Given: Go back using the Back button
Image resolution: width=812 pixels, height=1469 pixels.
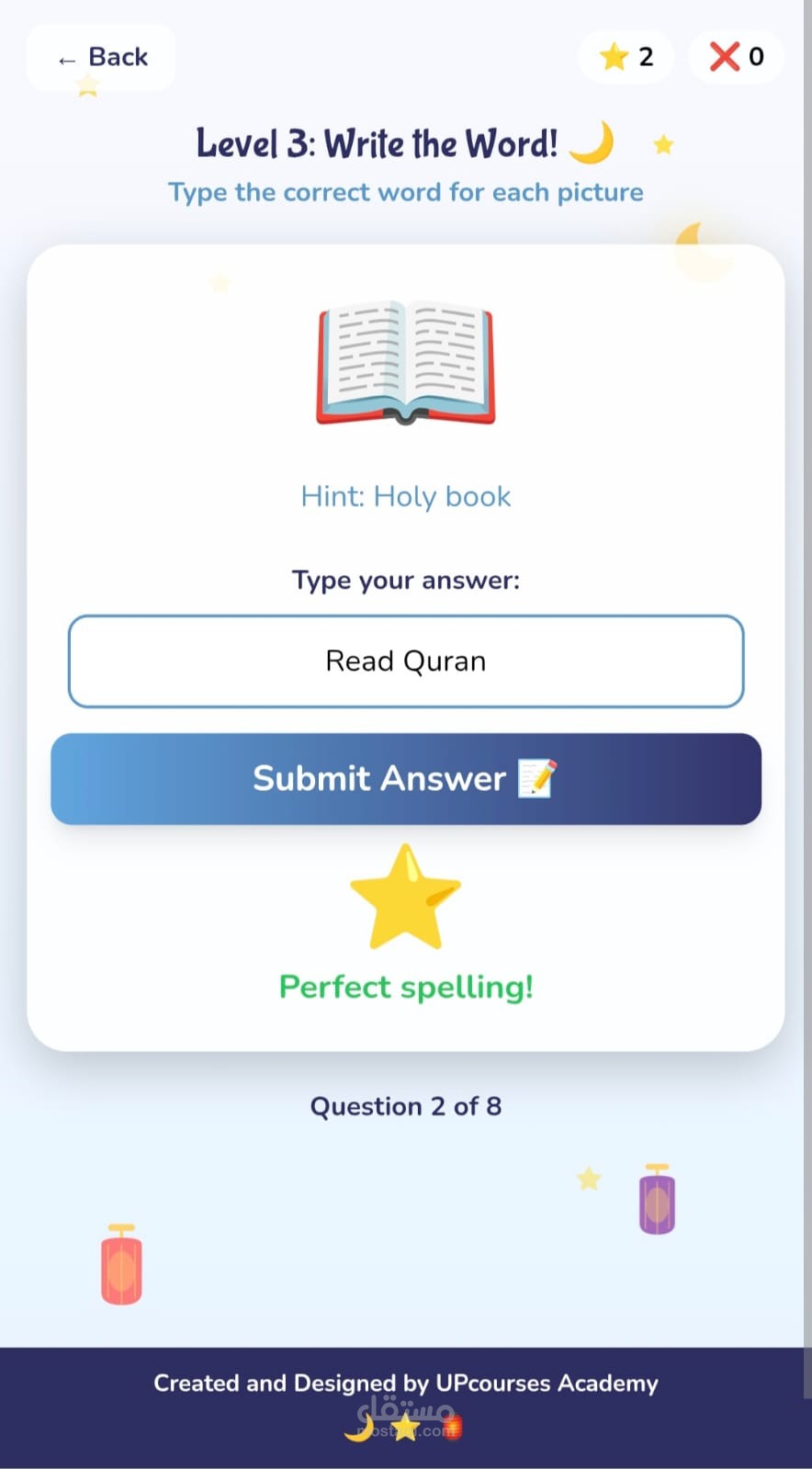Looking at the screenshot, I should [102, 57].
